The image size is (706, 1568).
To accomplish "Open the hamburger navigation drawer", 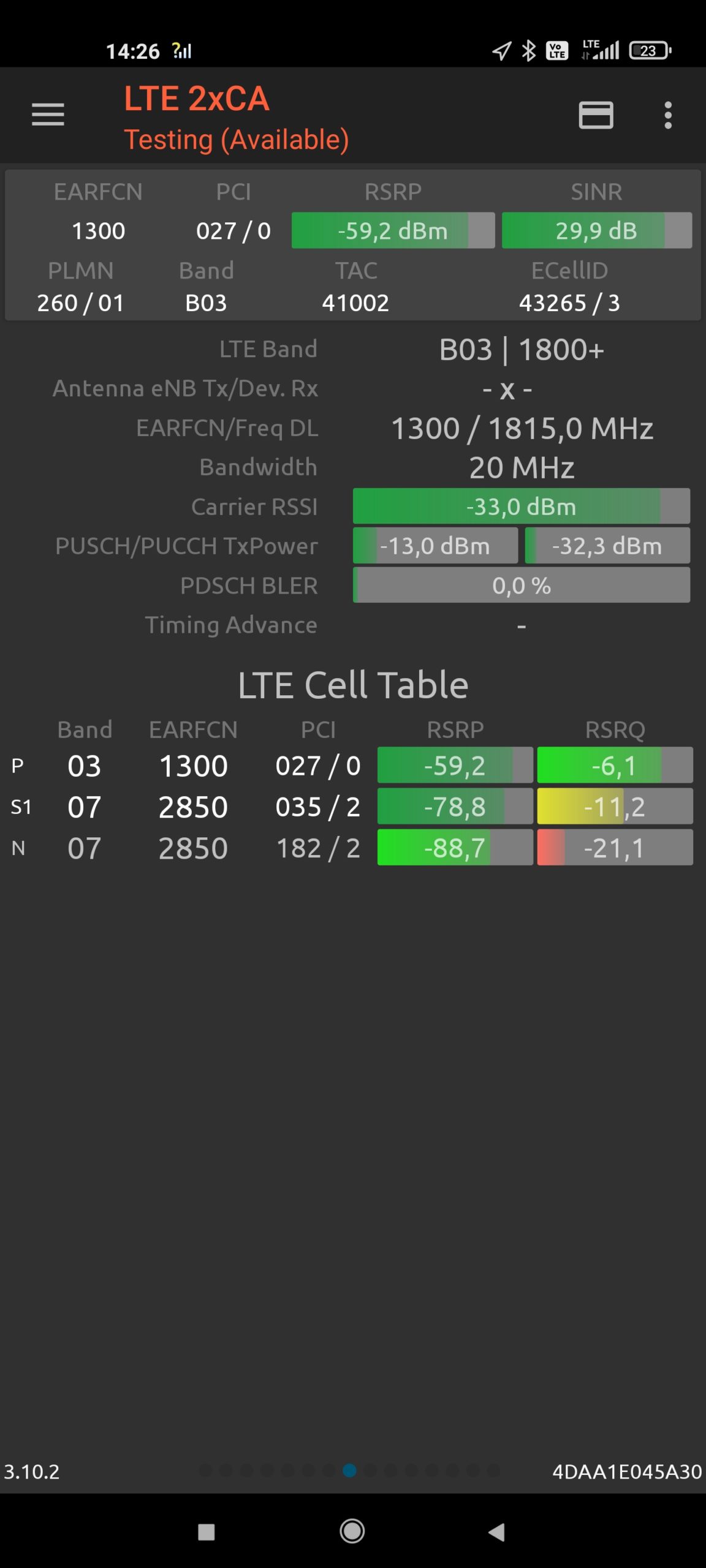I will tap(48, 115).
